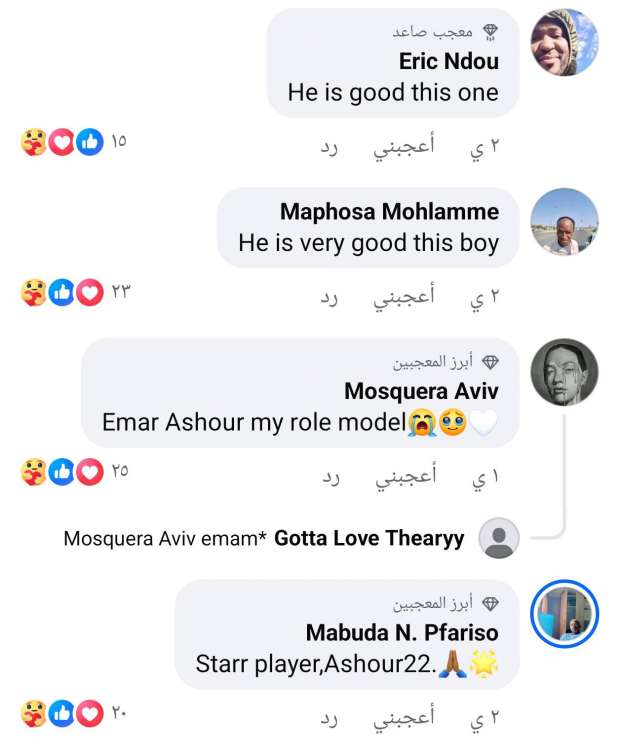620x753 pixels.
Task: Open Mabuda N. Pfariso's profile by name
Action: 402,633
